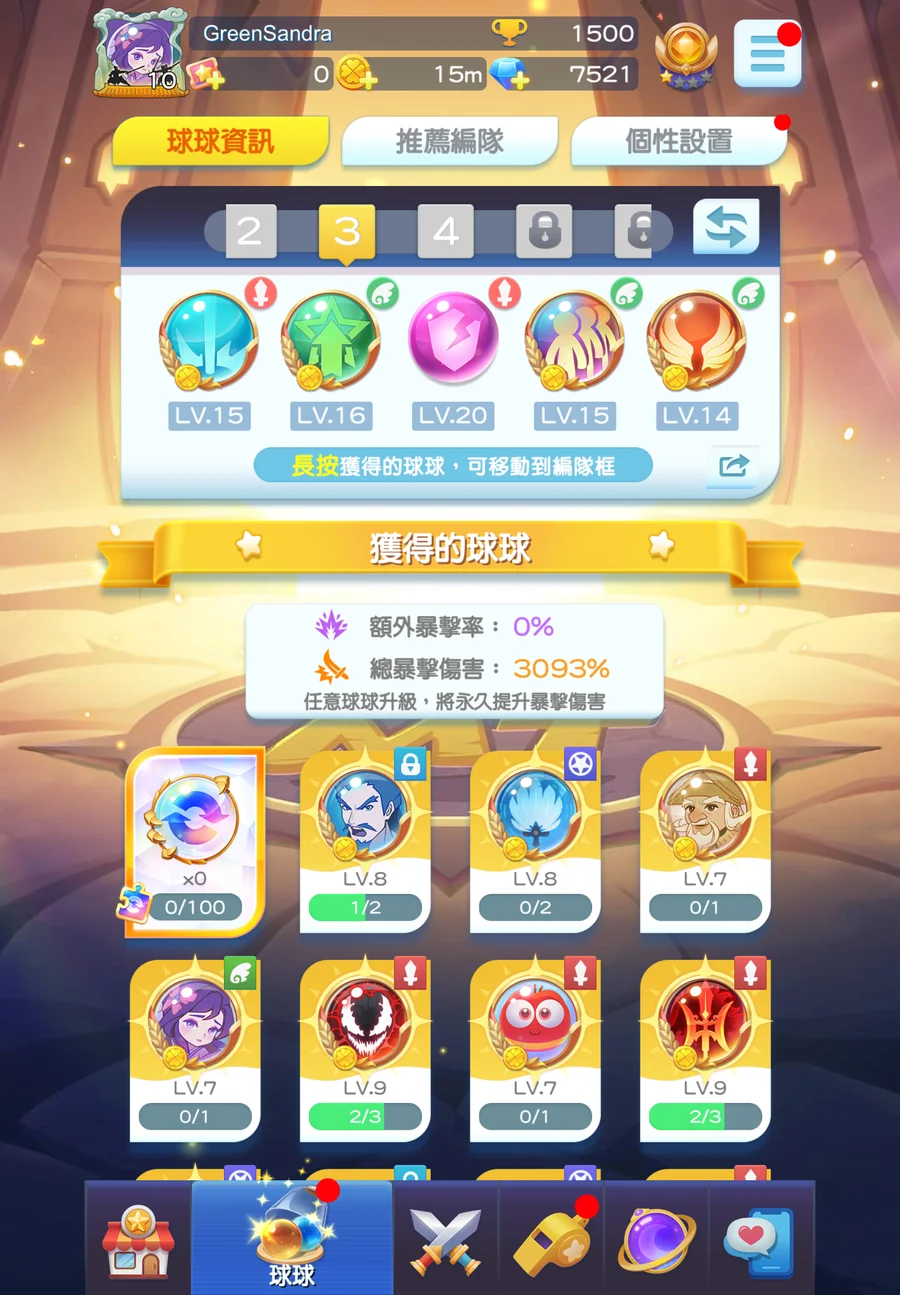Share the current team lineup

733,466
